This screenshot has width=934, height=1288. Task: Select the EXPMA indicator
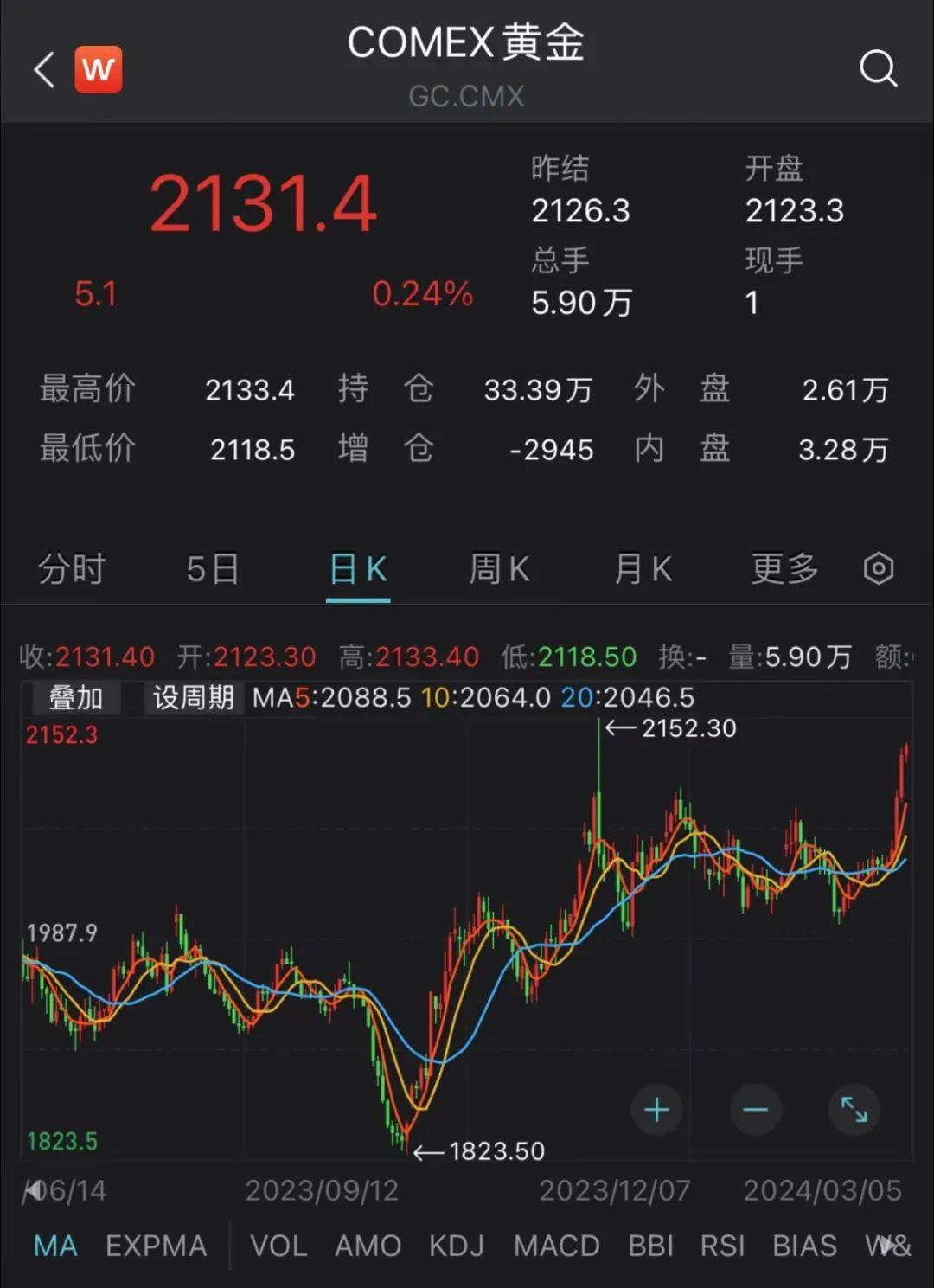(x=156, y=1246)
